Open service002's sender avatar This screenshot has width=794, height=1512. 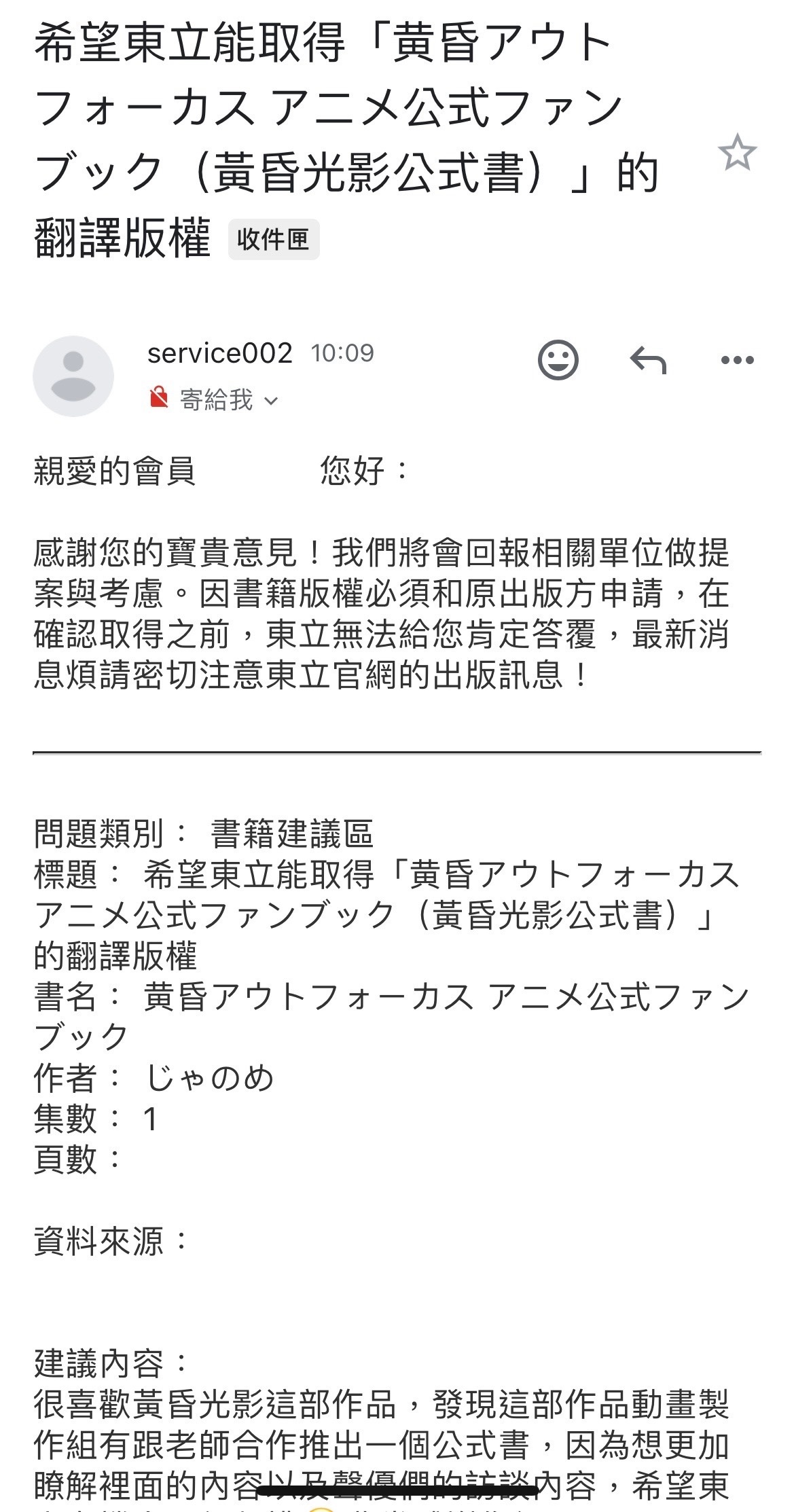(x=73, y=376)
